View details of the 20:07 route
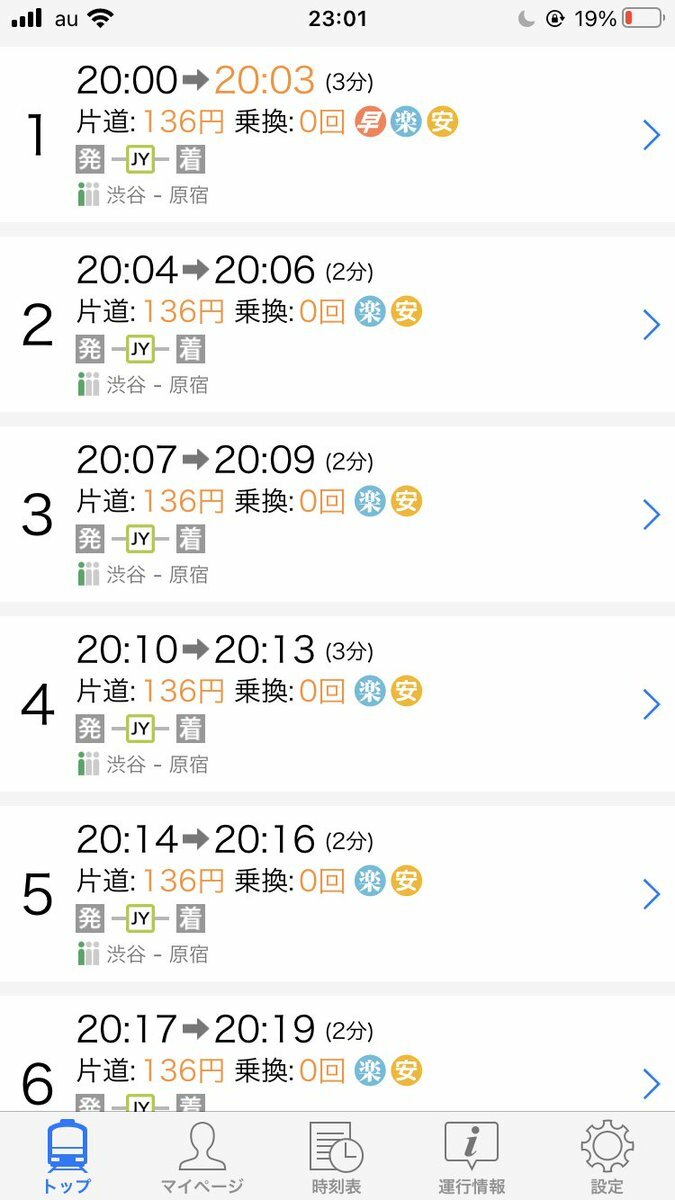 click(x=337, y=514)
